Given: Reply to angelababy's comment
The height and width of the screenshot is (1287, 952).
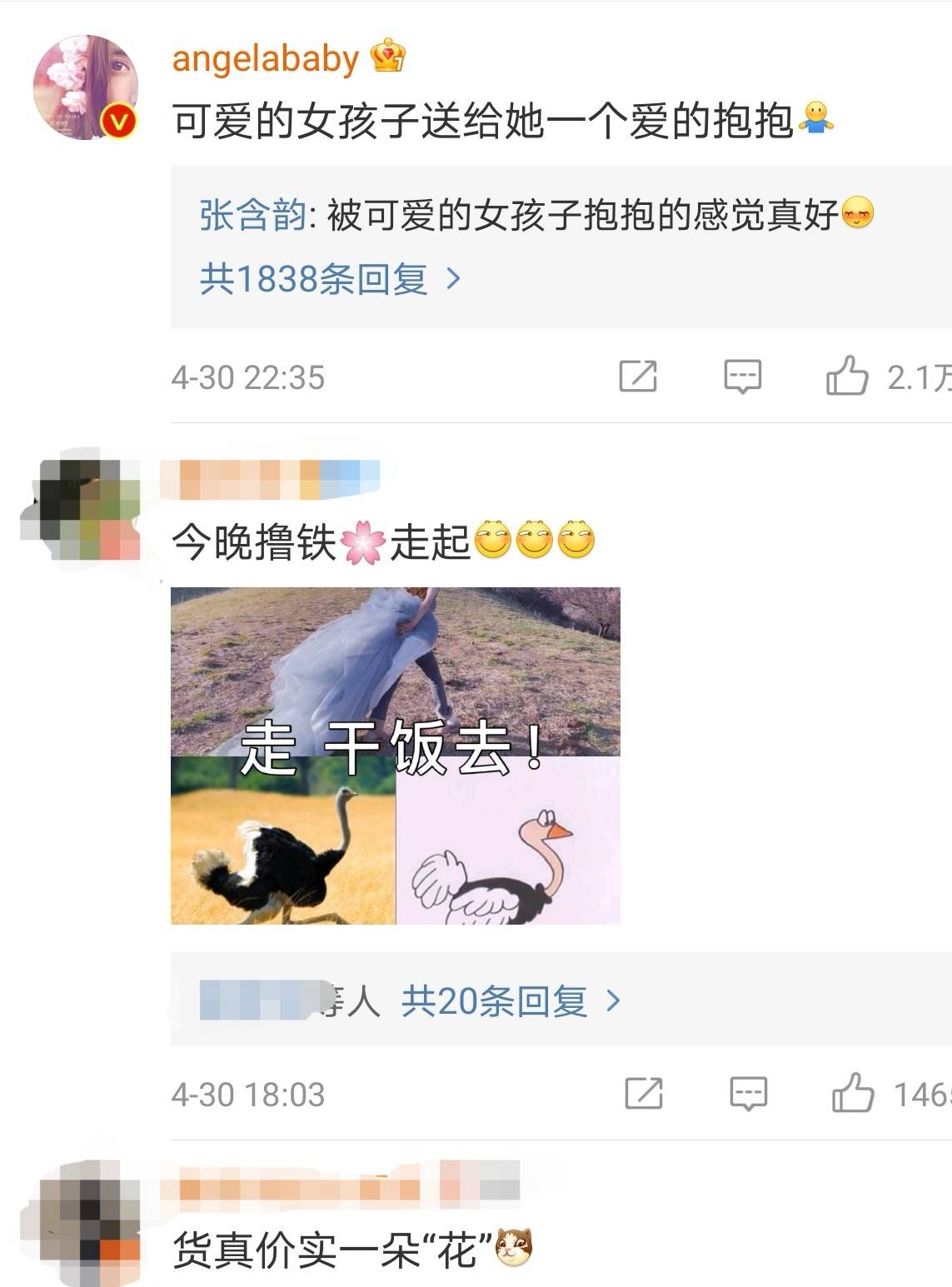Looking at the screenshot, I should 742,377.
